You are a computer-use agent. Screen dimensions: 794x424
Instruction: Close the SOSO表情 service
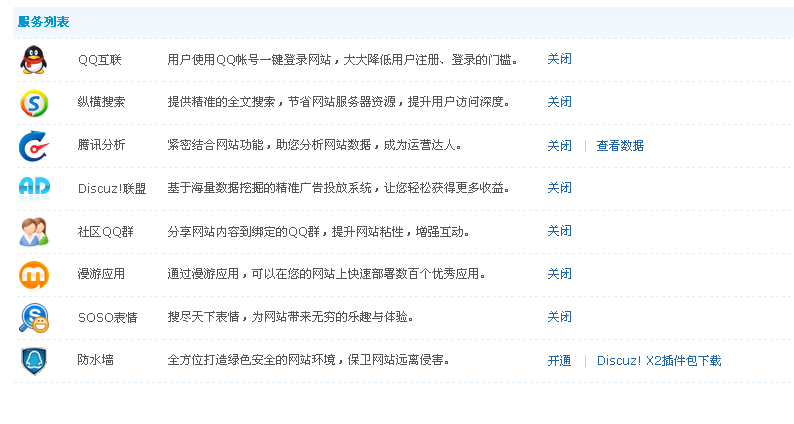tap(559, 317)
